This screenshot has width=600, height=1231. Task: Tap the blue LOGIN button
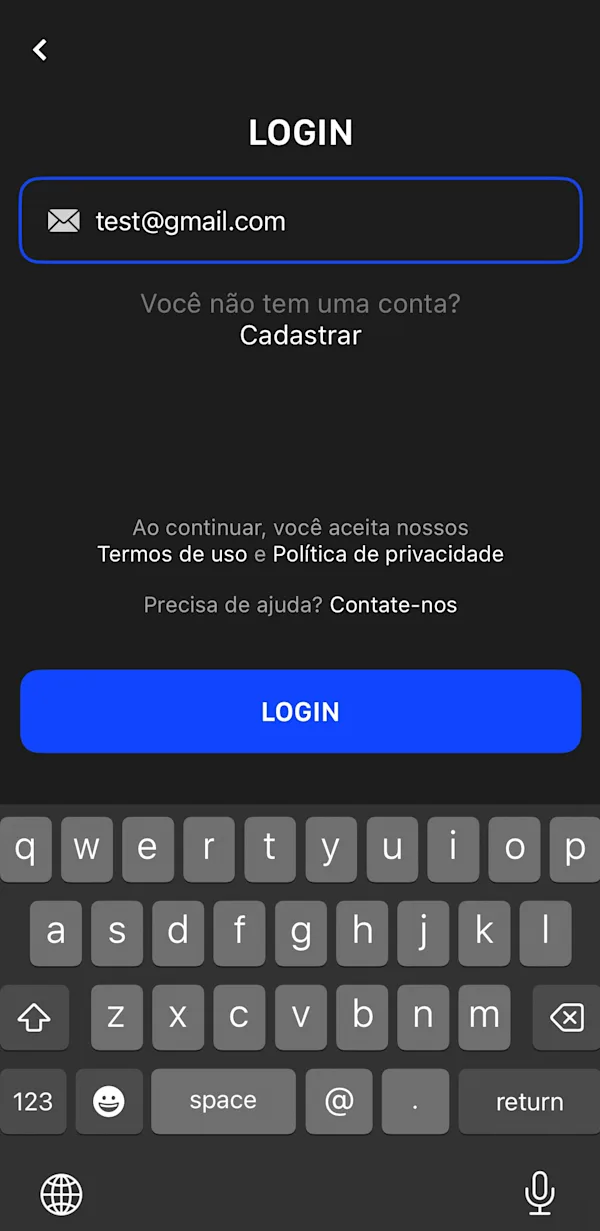pyautogui.click(x=300, y=711)
